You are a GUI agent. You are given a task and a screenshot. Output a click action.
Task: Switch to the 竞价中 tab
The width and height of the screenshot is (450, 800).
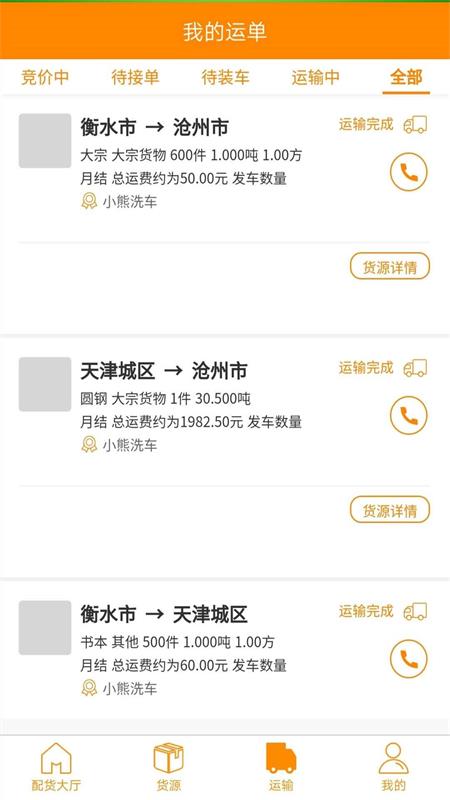click(45, 78)
